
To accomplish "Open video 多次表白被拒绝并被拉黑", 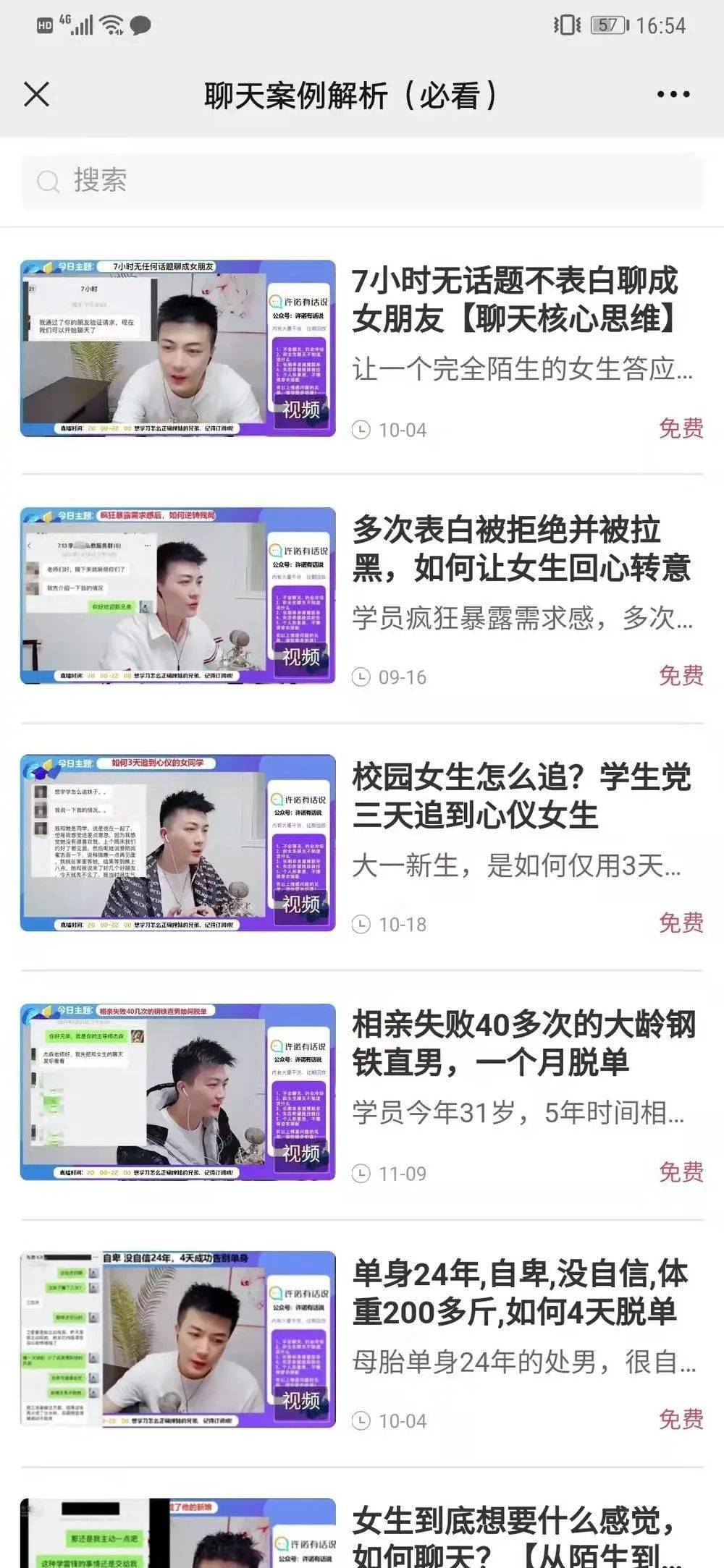I will (x=520, y=548).
